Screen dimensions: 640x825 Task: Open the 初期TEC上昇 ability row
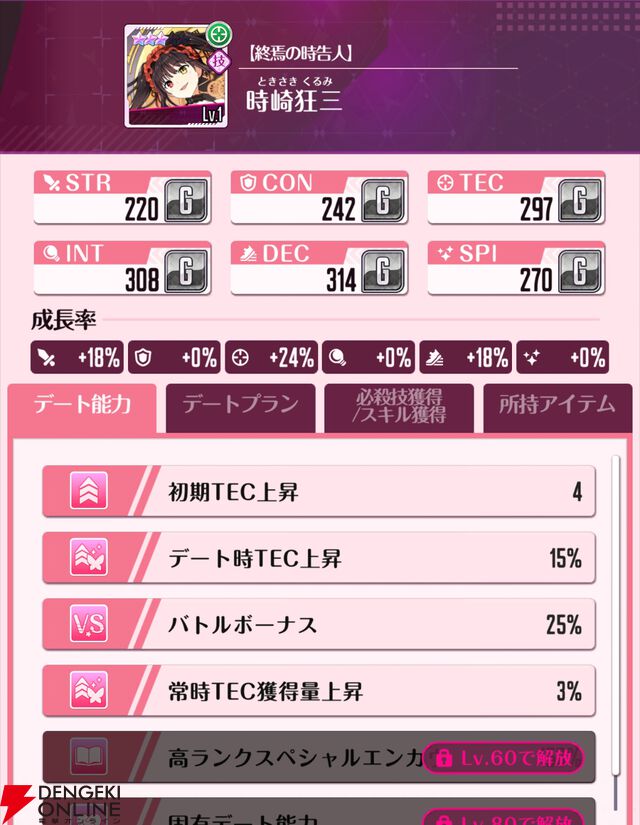319,491
